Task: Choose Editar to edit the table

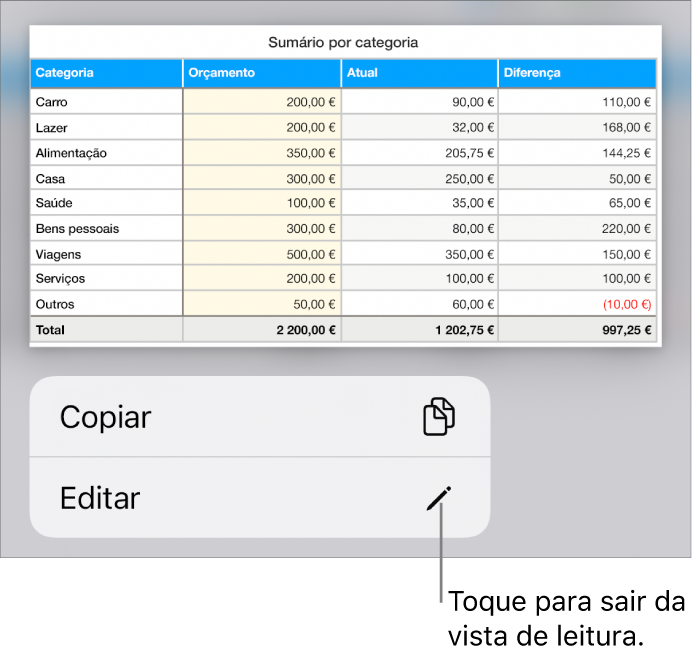Action: pyautogui.click(x=259, y=498)
